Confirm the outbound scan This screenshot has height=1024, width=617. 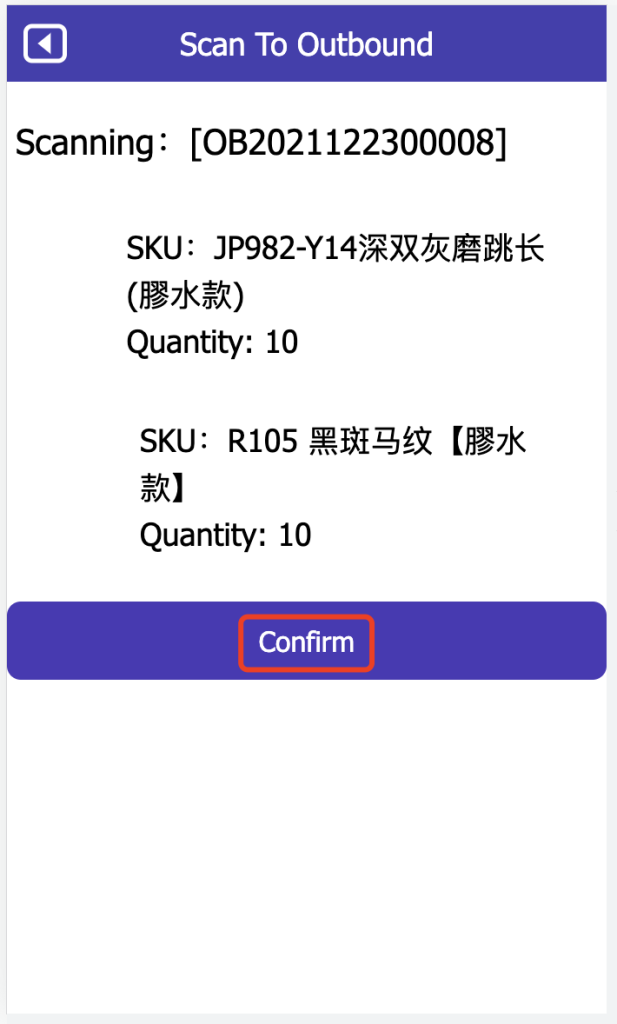(x=306, y=642)
